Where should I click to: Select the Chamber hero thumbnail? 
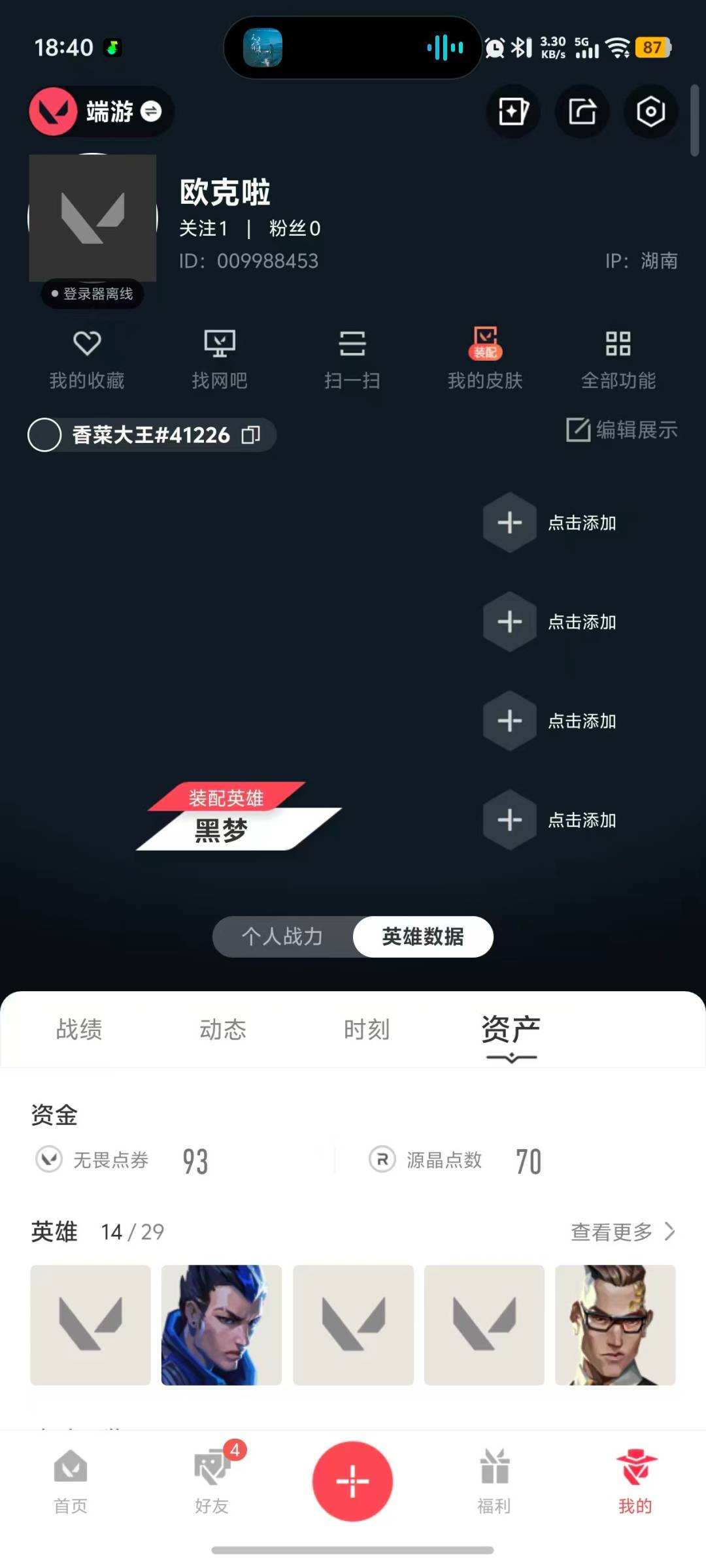click(x=615, y=1324)
